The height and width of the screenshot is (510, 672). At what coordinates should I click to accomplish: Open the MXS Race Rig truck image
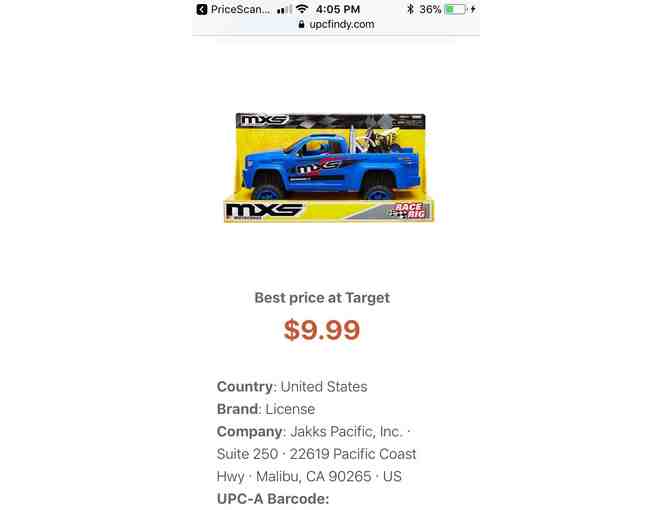click(x=328, y=166)
